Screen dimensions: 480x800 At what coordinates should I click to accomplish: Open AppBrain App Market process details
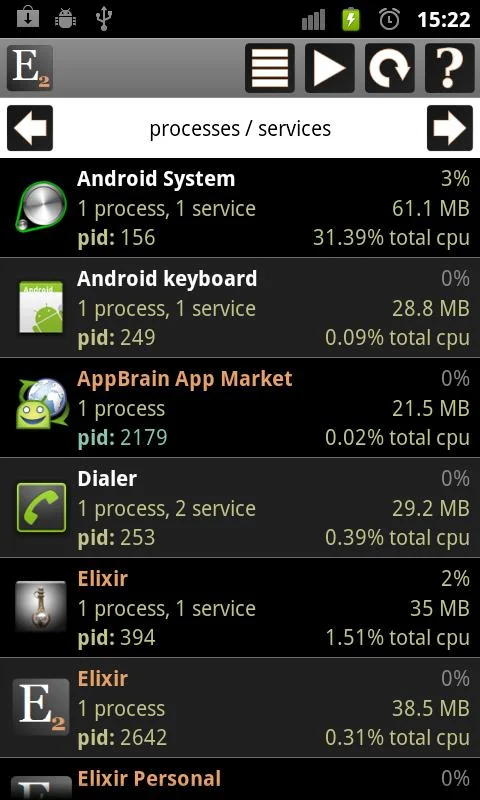click(x=240, y=408)
